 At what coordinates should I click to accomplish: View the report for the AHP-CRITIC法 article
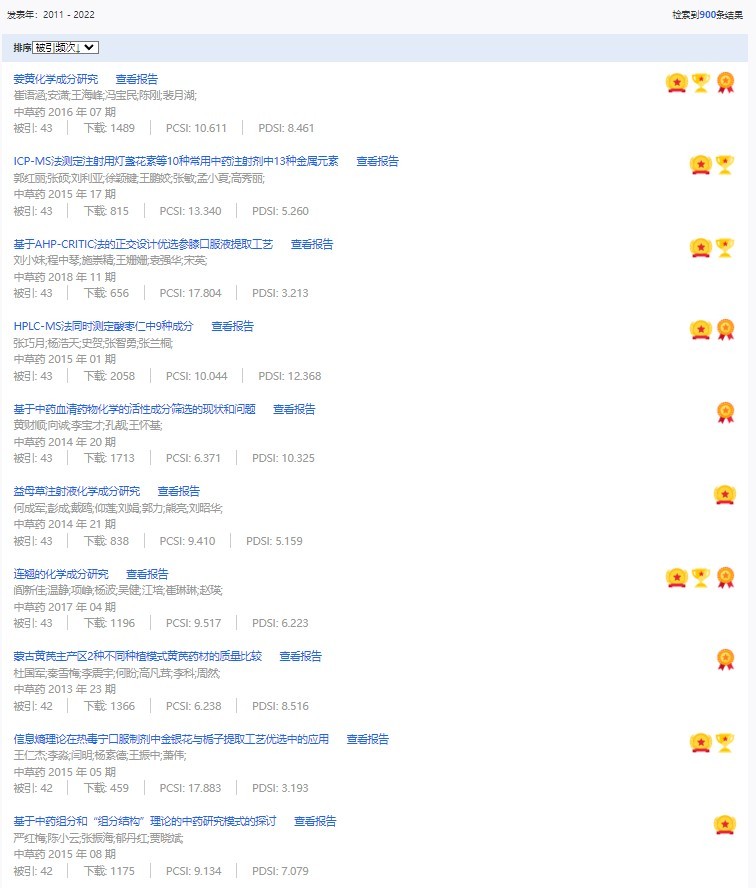coord(312,244)
